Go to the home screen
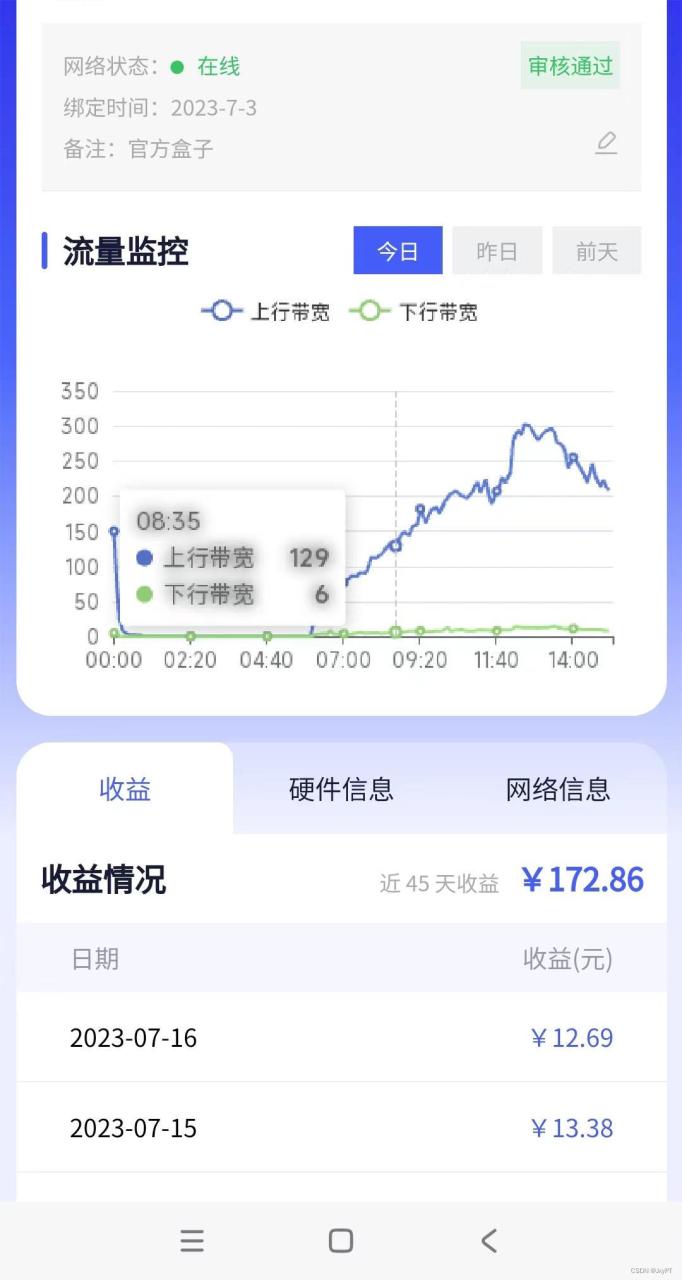 (x=341, y=1241)
